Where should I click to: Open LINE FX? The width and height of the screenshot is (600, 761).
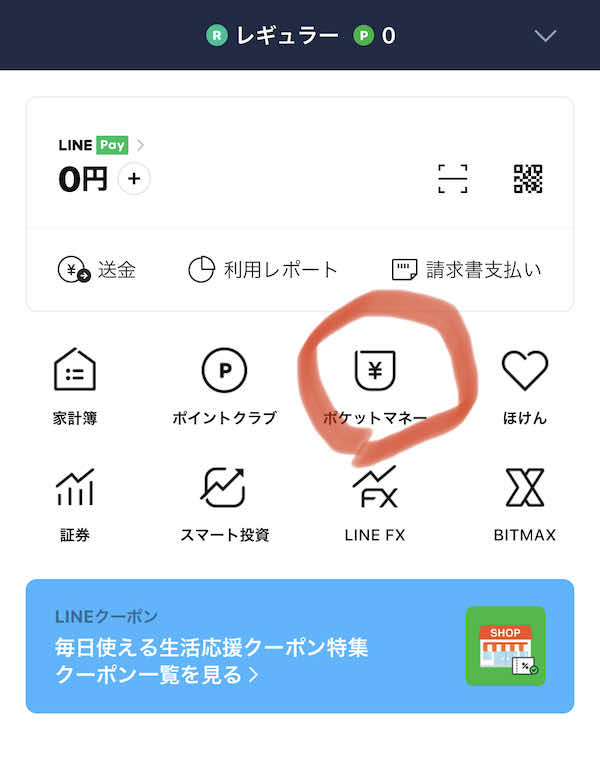[375, 503]
